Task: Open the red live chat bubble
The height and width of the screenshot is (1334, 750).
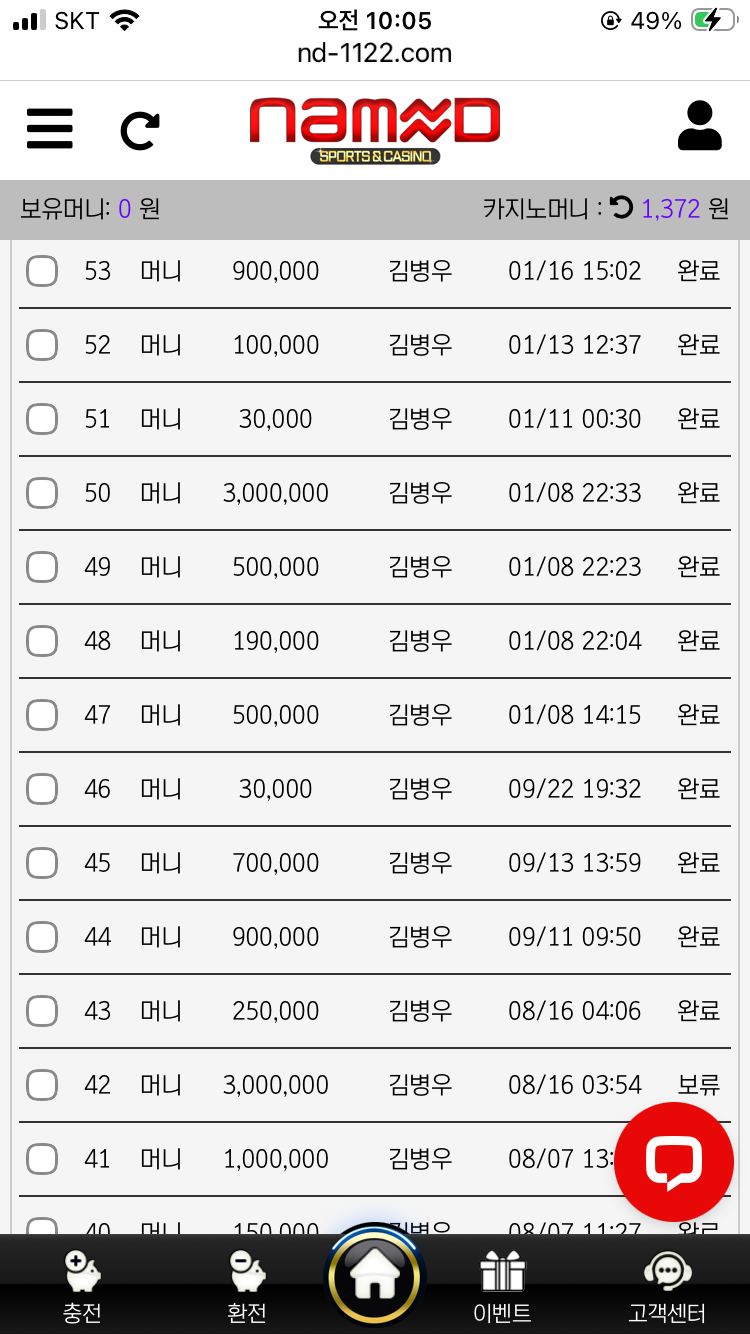Action: tap(674, 1161)
